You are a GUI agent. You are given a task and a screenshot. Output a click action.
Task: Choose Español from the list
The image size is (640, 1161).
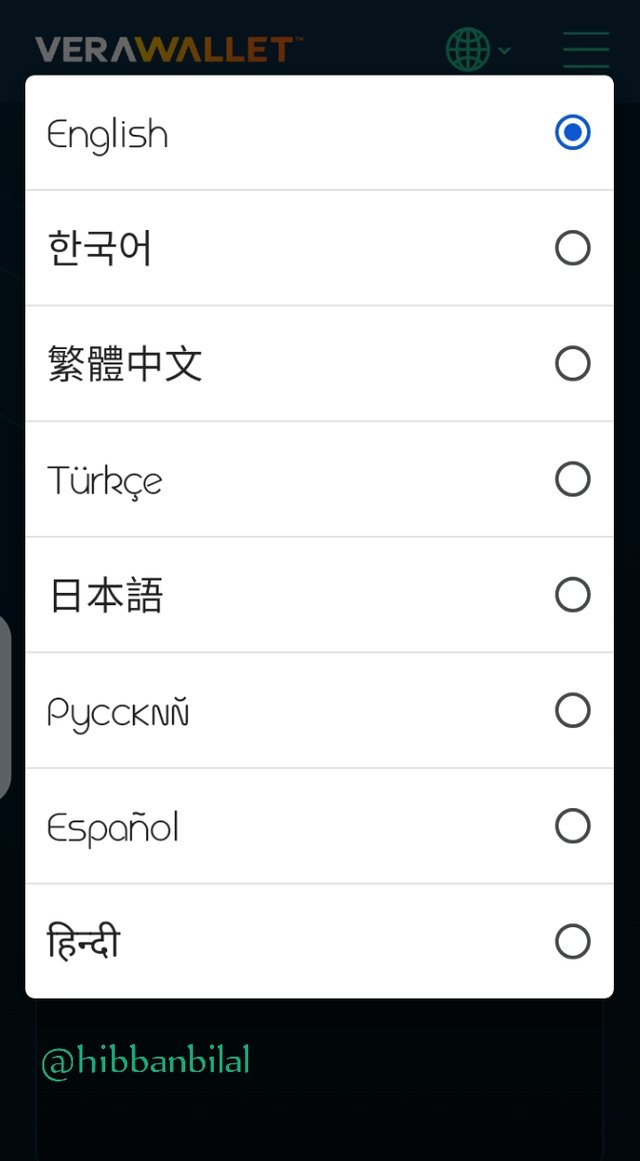(x=319, y=826)
